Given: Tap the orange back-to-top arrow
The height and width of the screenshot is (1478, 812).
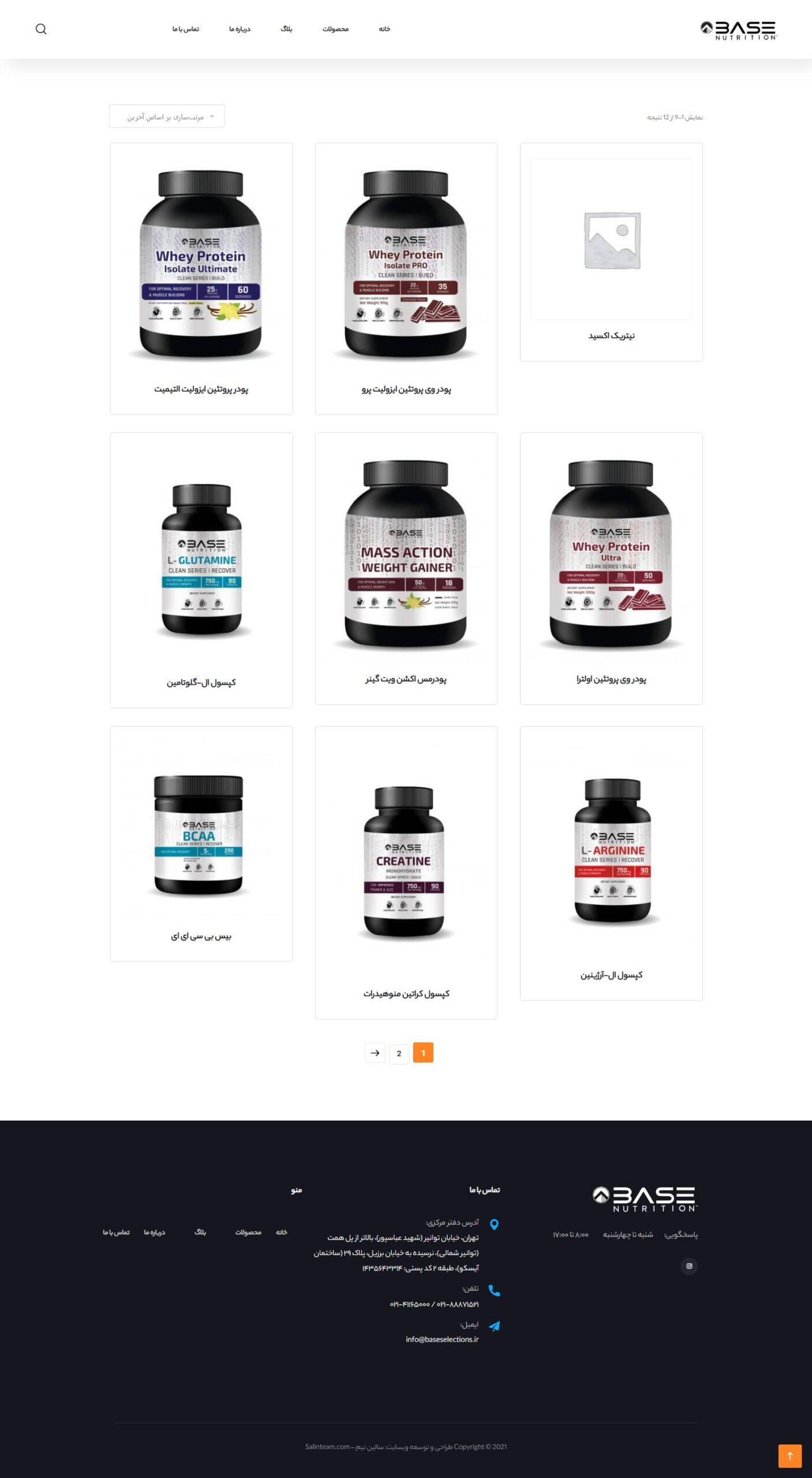Looking at the screenshot, I should [789, 1456].
